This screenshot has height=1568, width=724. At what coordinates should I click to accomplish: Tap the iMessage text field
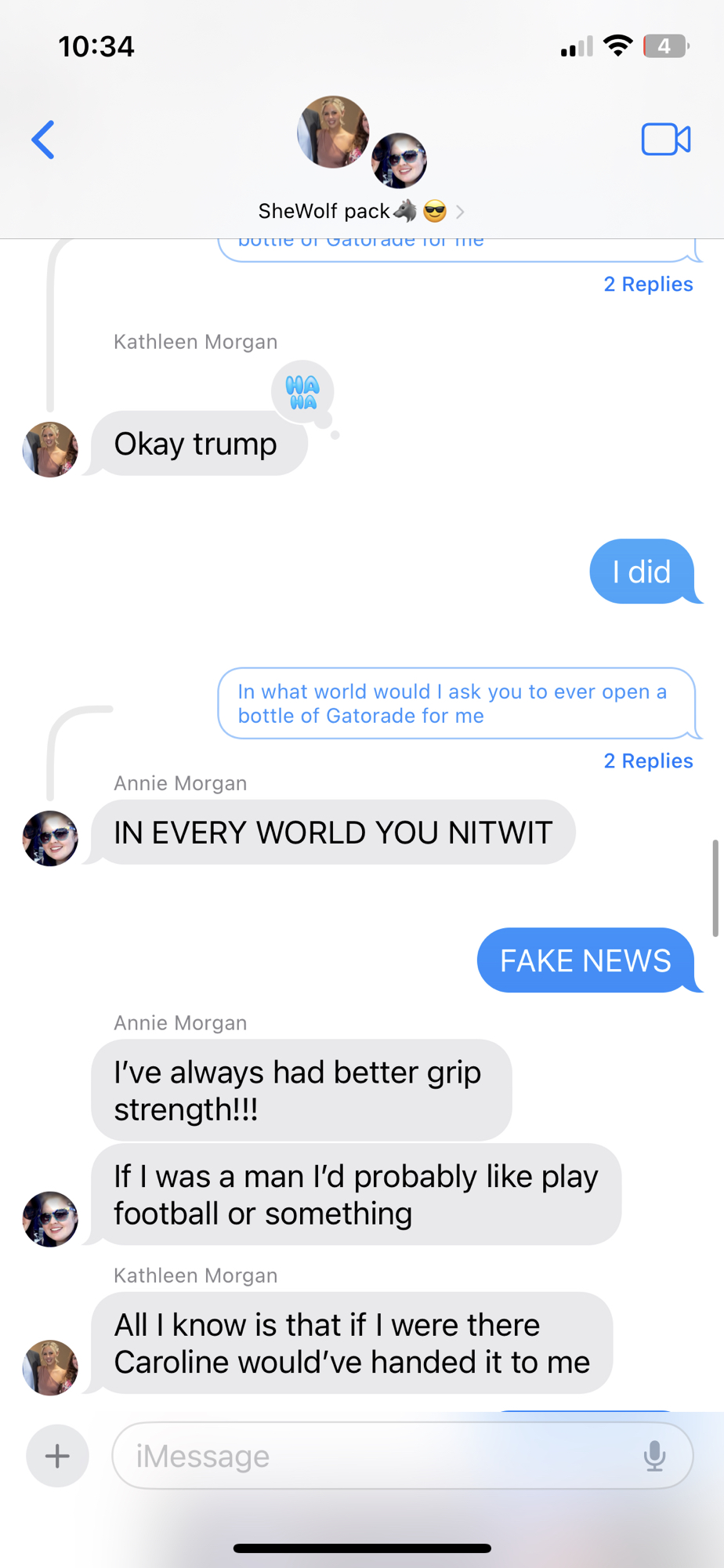point(376,1456)
